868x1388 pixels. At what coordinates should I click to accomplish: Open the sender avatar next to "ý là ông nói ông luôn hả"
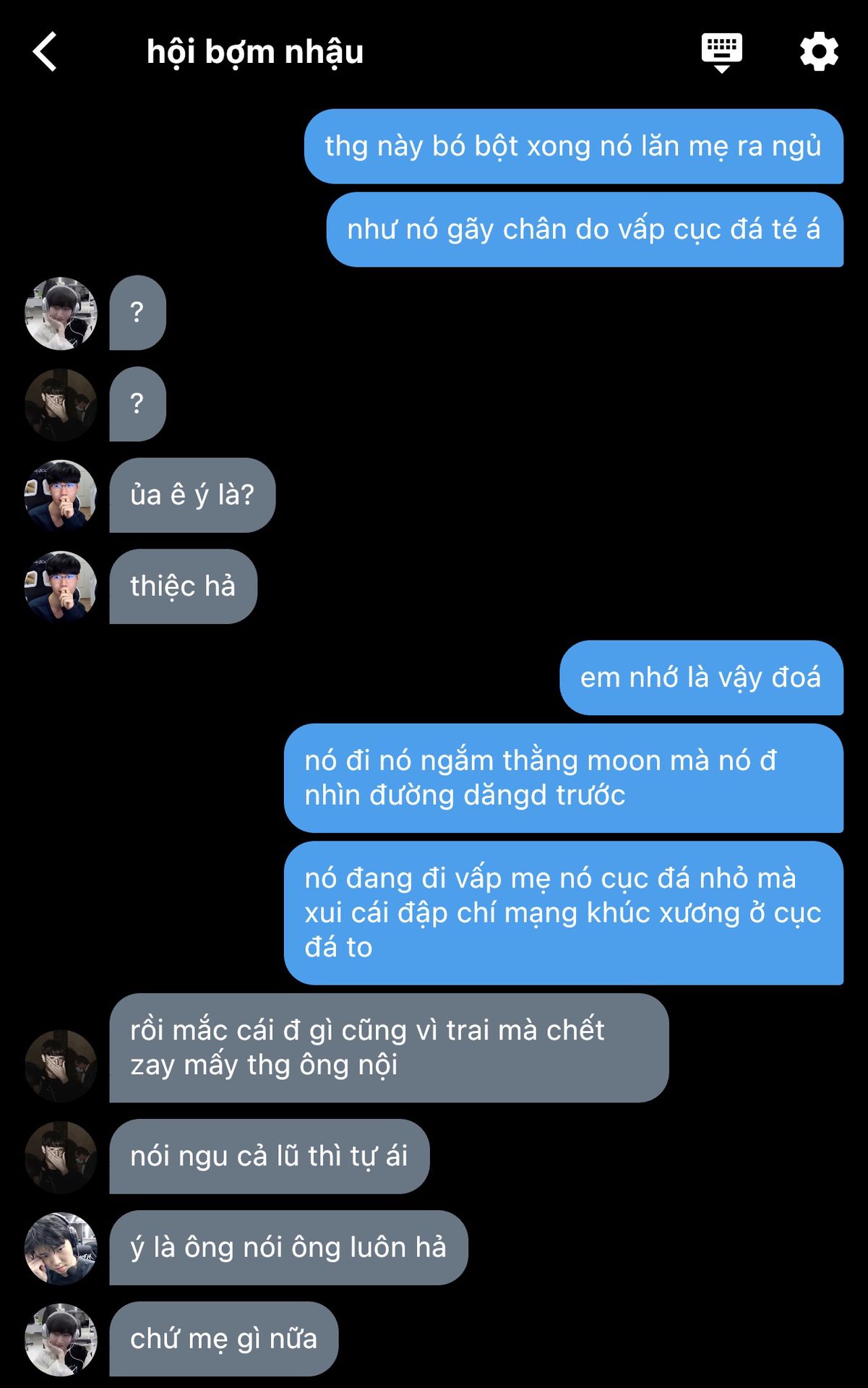(x=61, y=1248)
